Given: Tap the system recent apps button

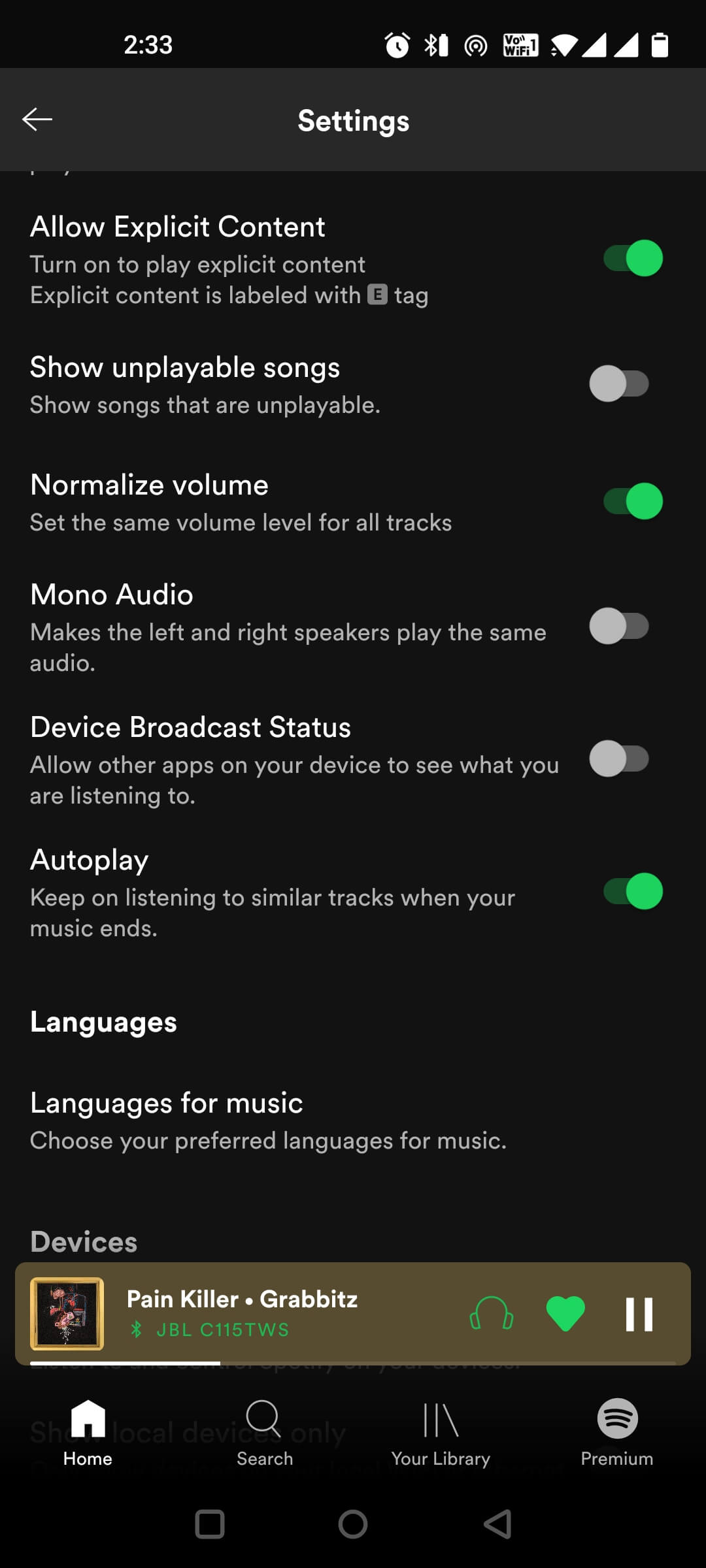Looking at the screenshot, I should pos(210,1524).
